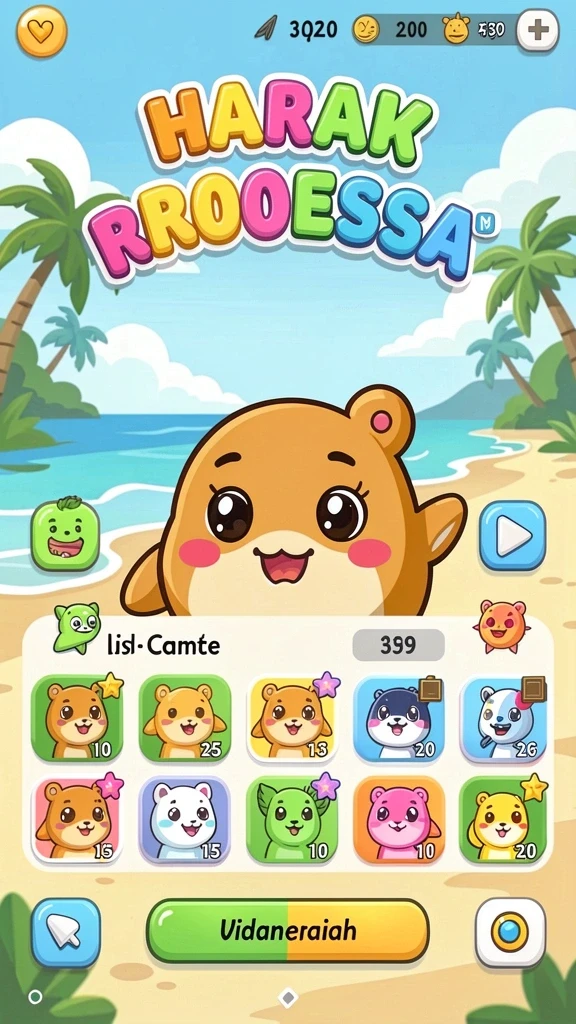This screenshot has width=576, height=1024.
Task: Tap the blue play arrow button
Action: [x=512, y=536]
